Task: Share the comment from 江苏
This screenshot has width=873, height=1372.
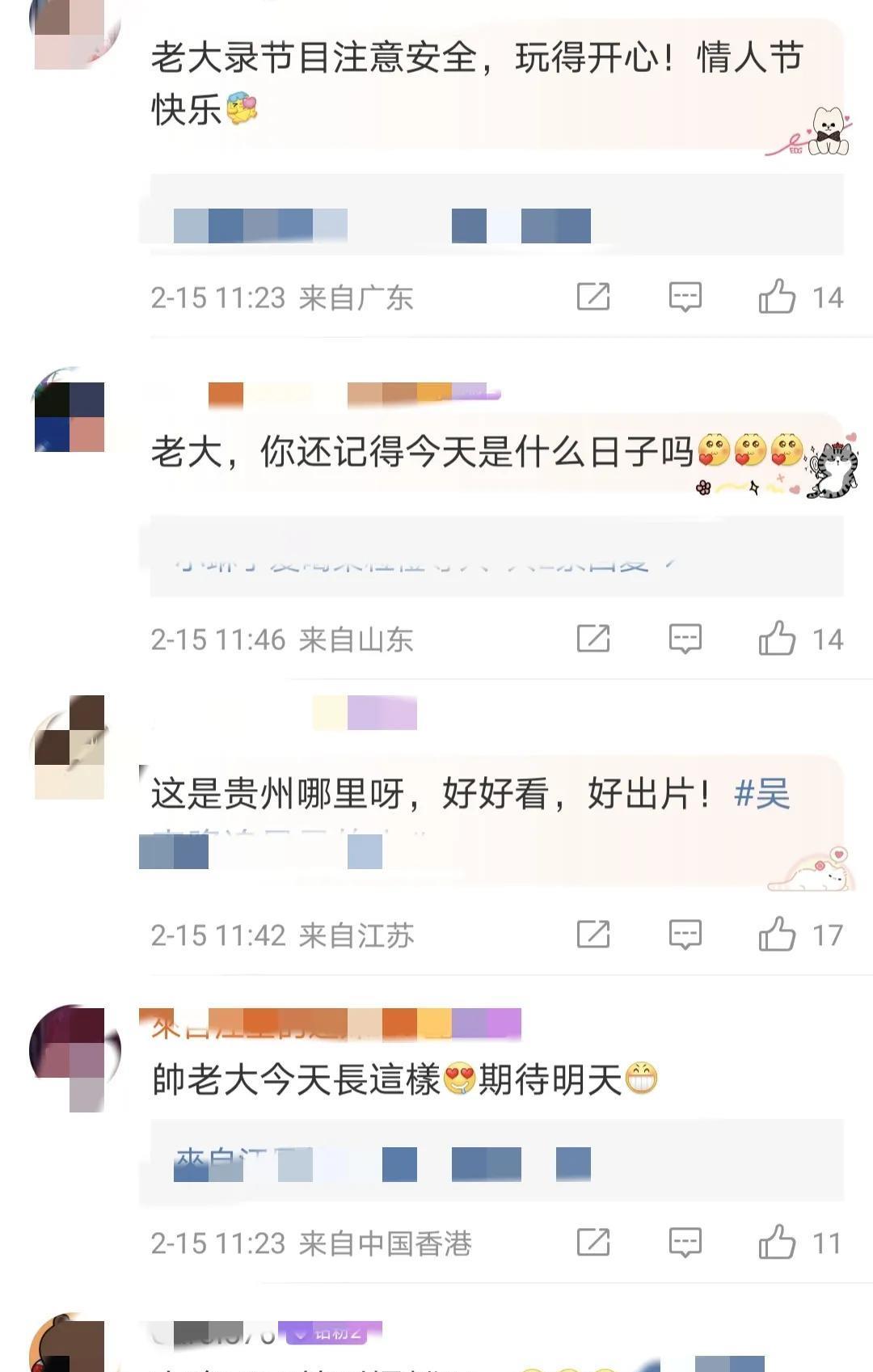Action: (x=593, y=935)
